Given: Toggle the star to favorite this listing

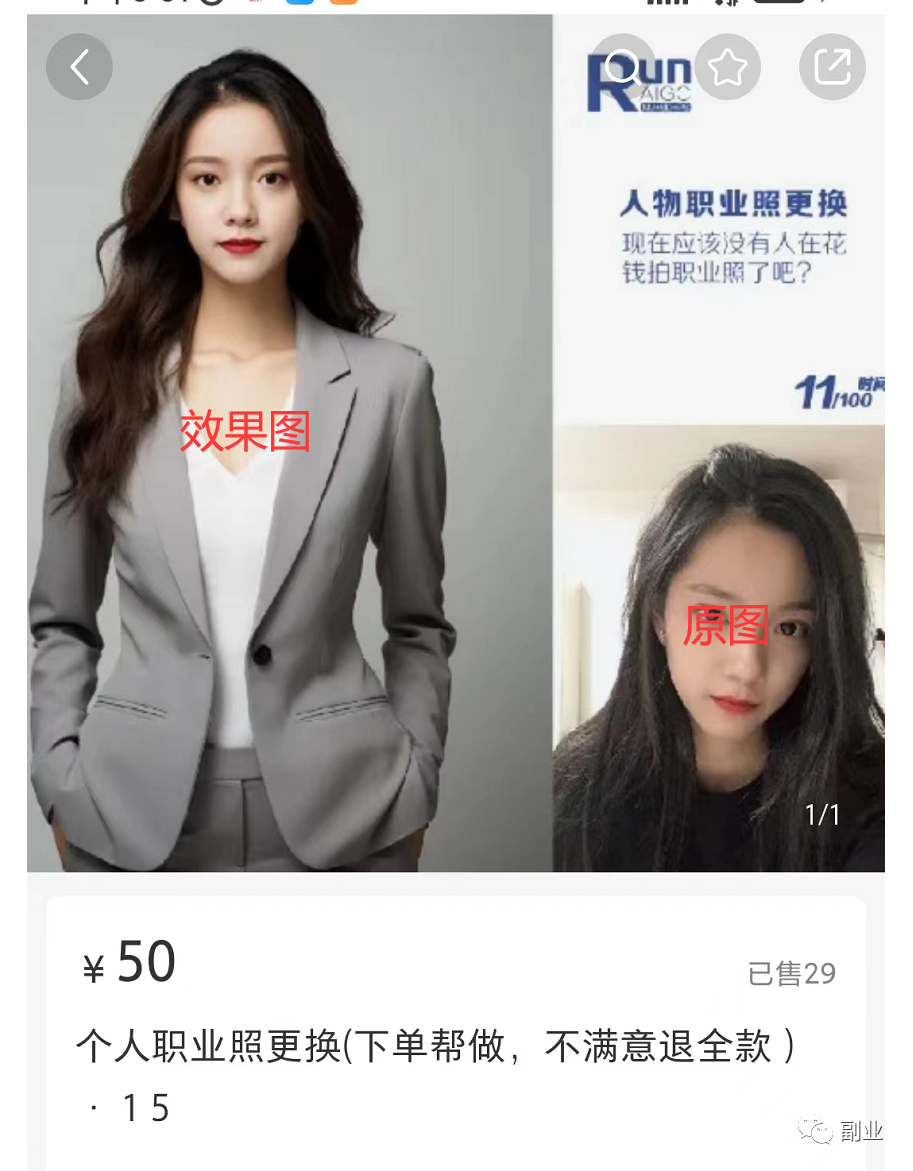Looking at the screenshot, I should point(727,66).
